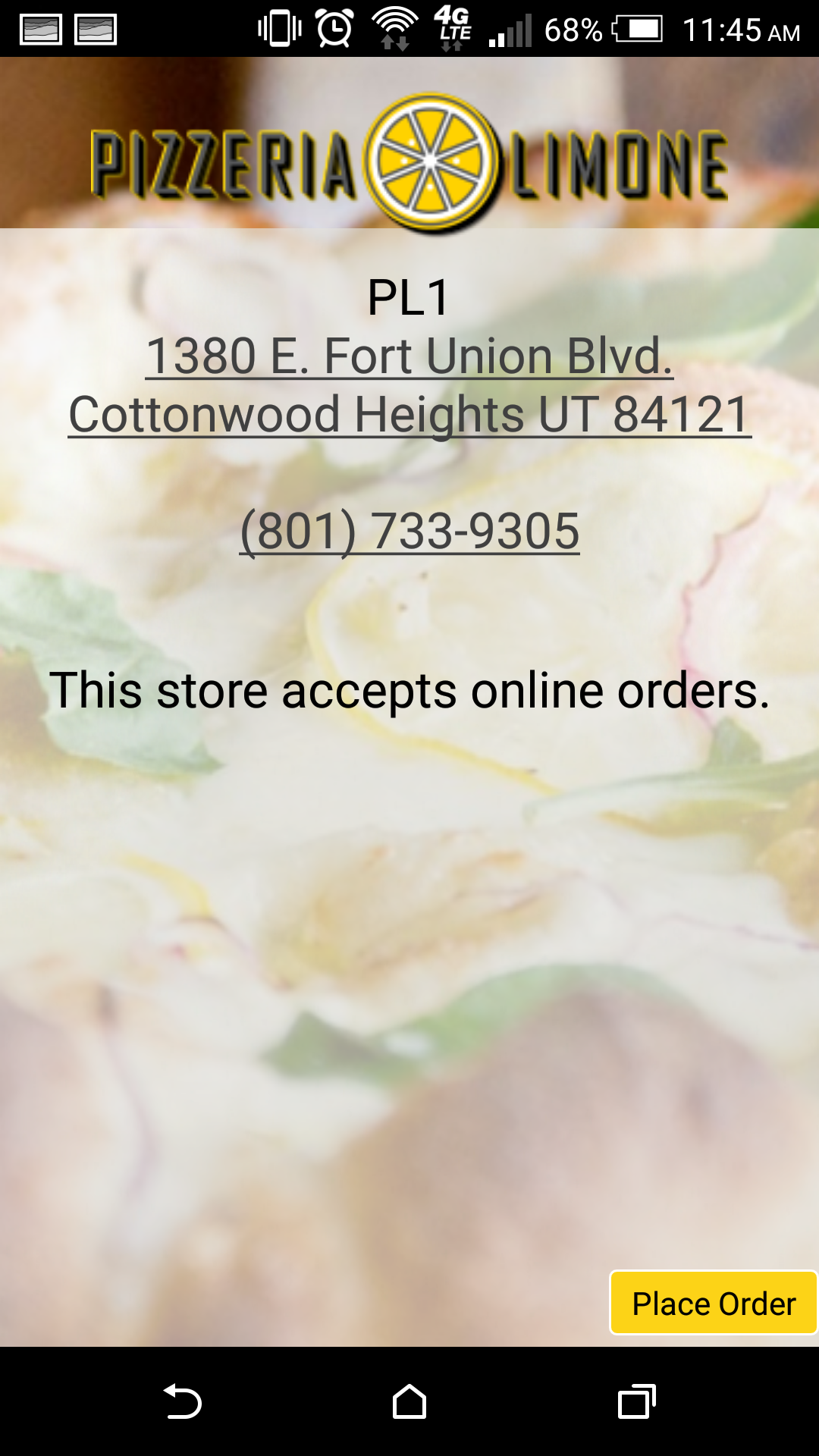Go back using the system back button

[x=182, y=1401]
